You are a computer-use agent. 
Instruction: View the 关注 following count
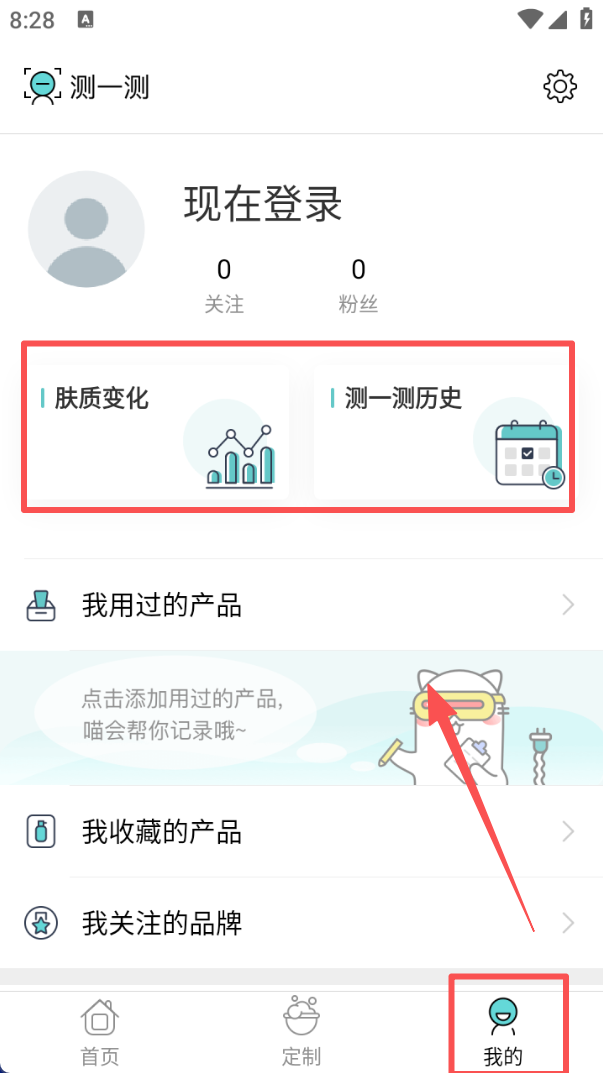(x=224, y=285)
